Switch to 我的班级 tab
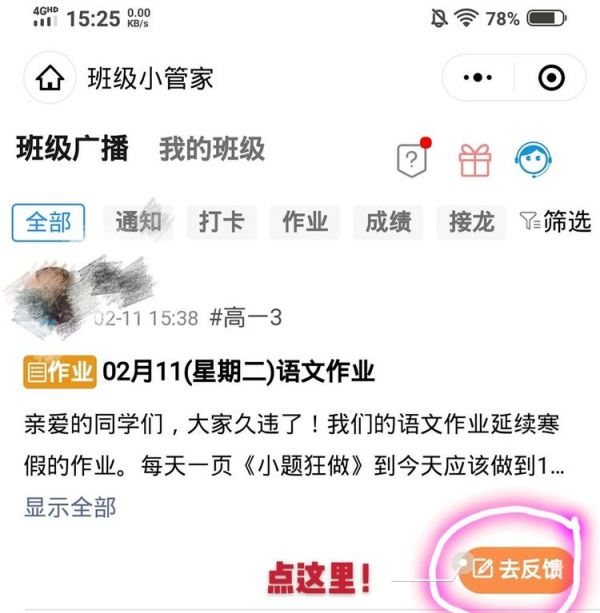 click(x=212, y=150)
